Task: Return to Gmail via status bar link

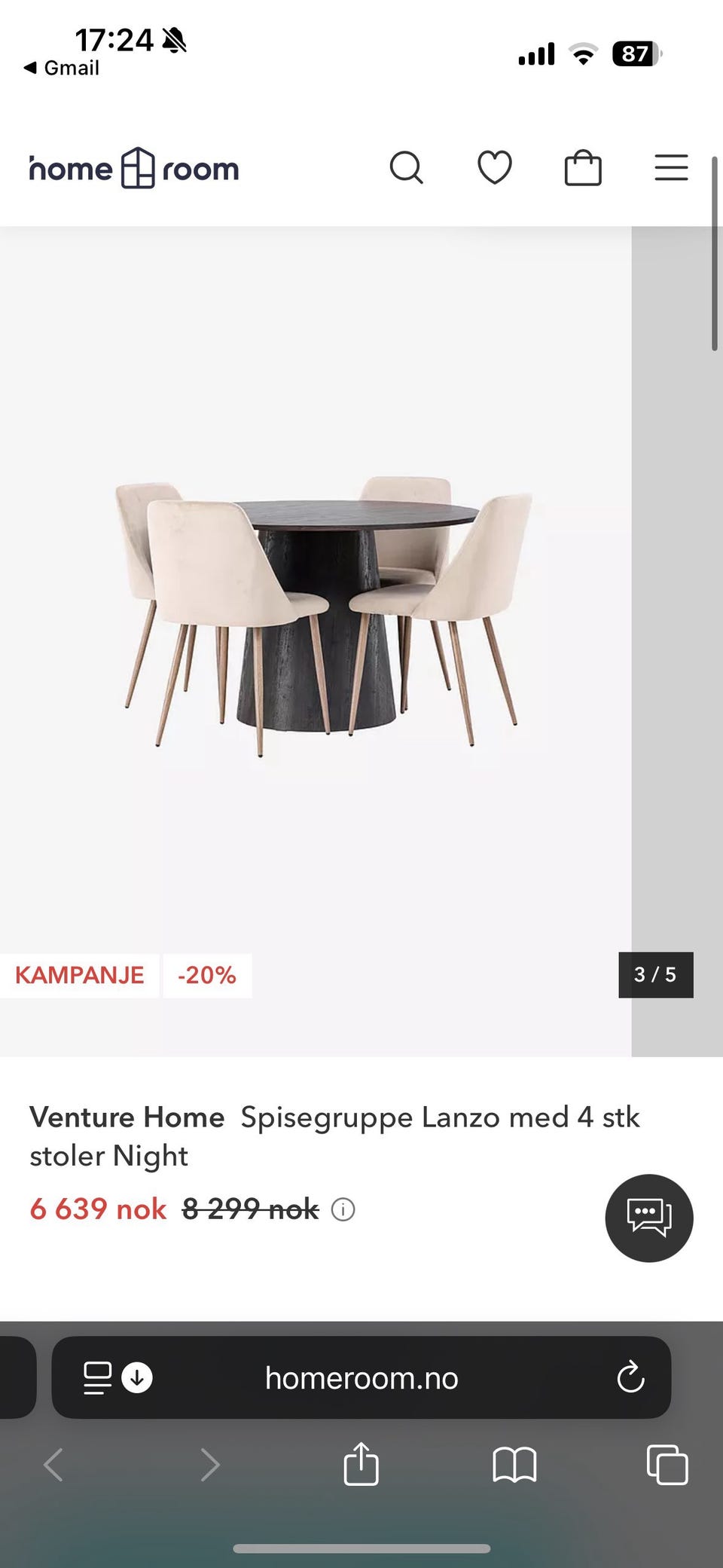Action: coord(64,67)
